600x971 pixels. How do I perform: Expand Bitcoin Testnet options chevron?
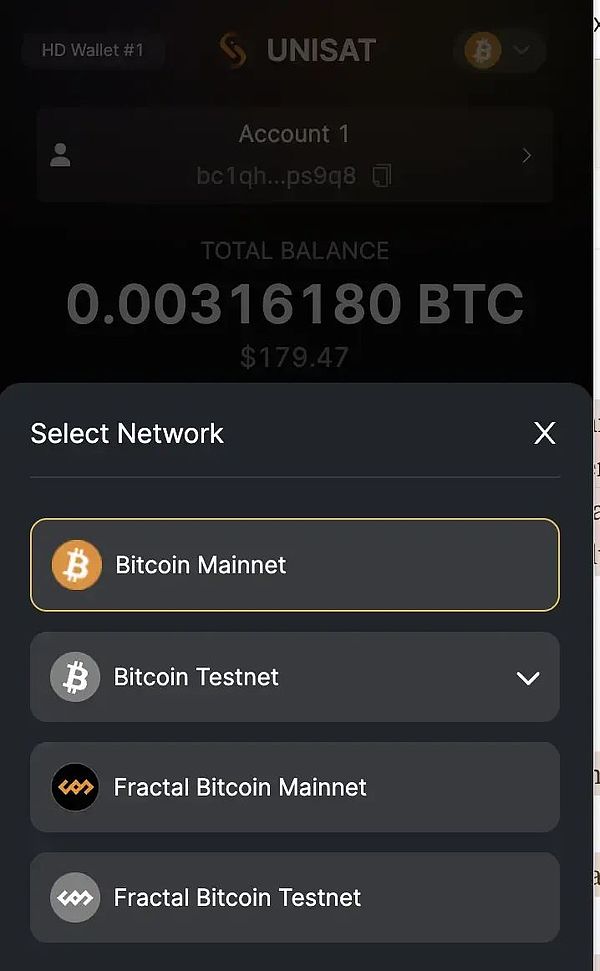pyautogui.click(x=527, y=678)
